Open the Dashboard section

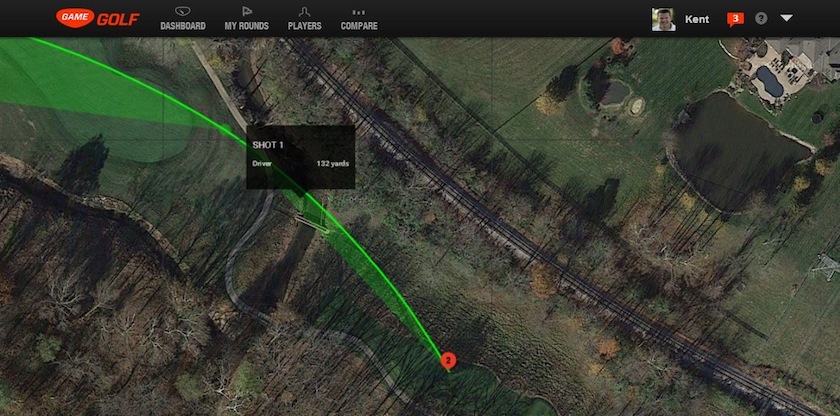pyautogui.click(x=182, y=20)
